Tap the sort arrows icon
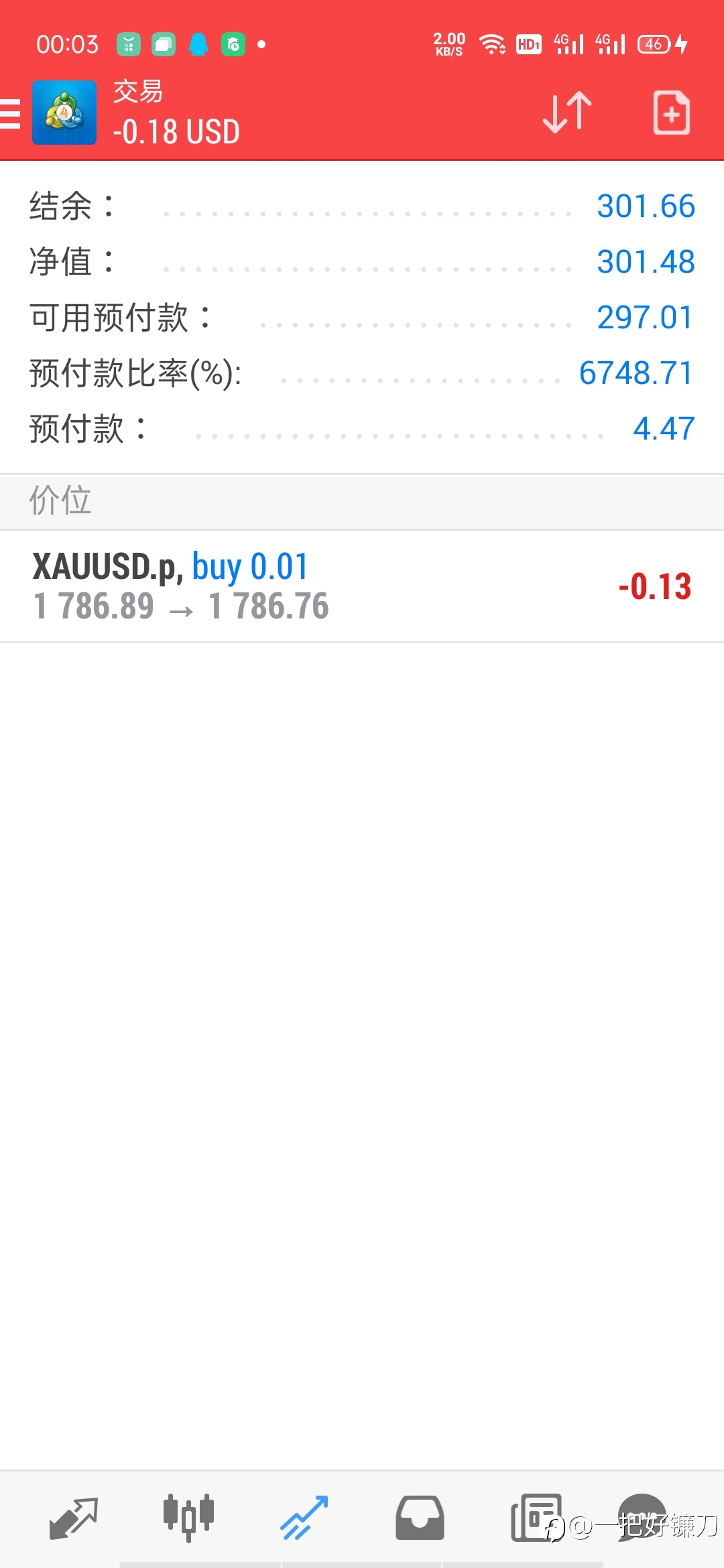This screenshot has height=1568, width=724. [x=567, y=113]
